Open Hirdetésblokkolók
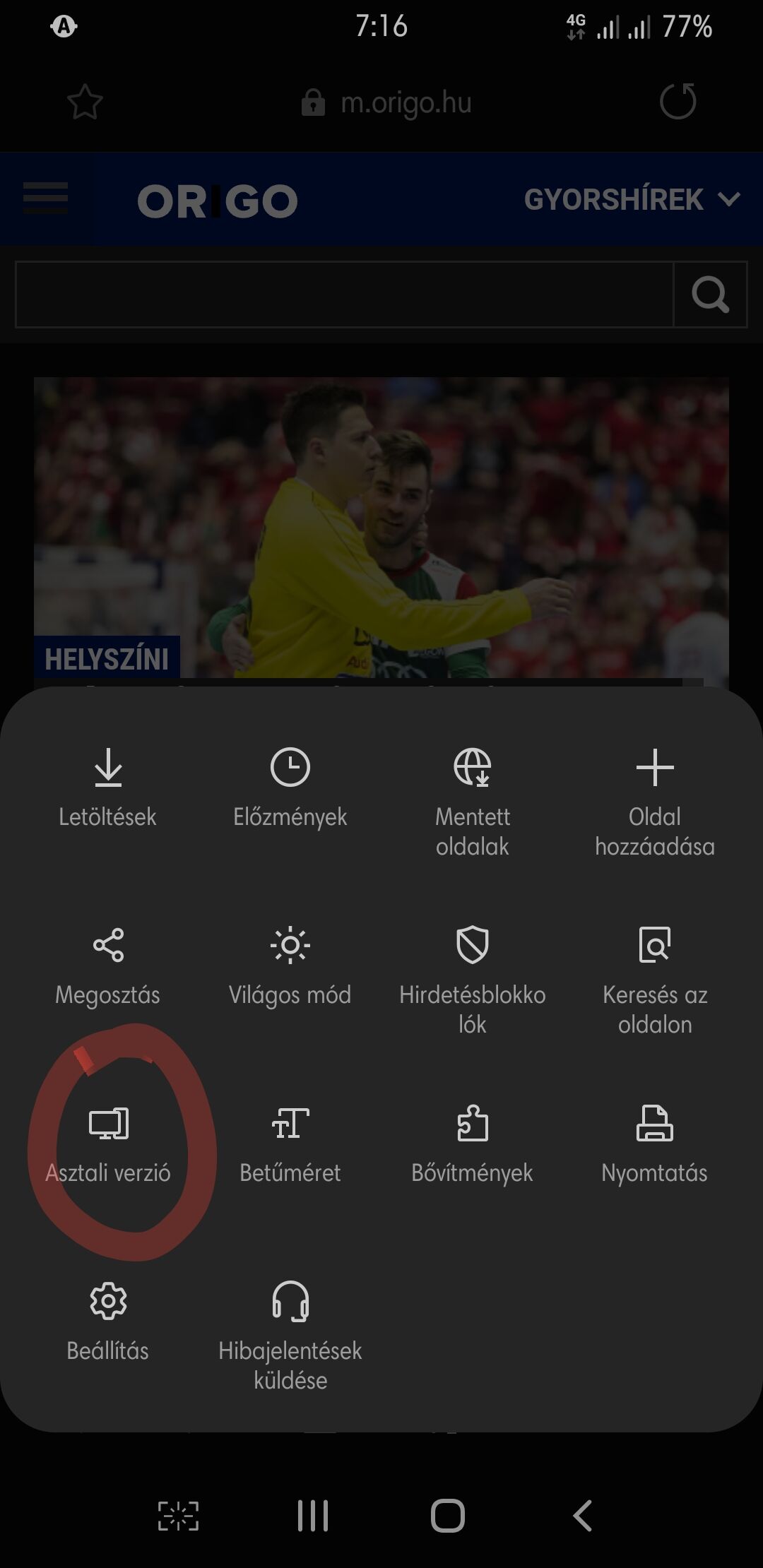 click(x=472, y=980)
